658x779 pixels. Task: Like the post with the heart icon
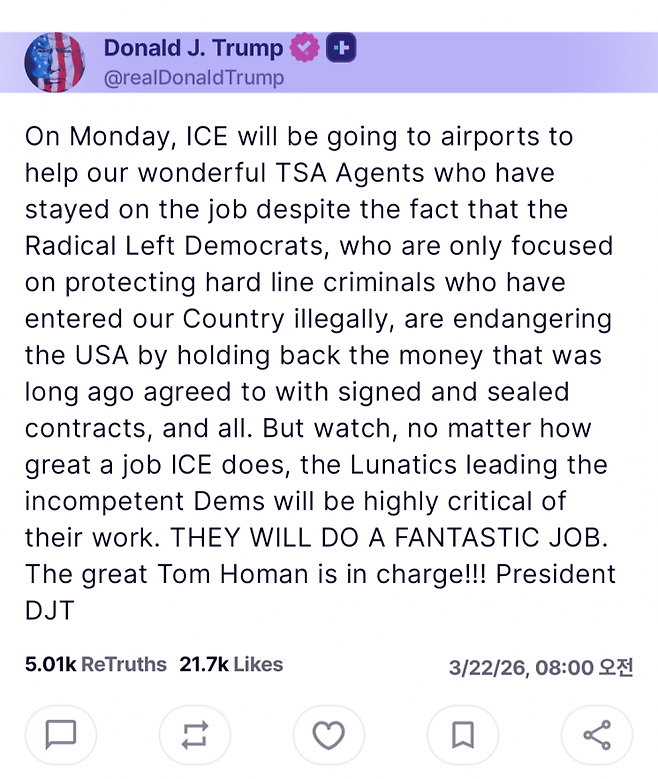point(328,736)
